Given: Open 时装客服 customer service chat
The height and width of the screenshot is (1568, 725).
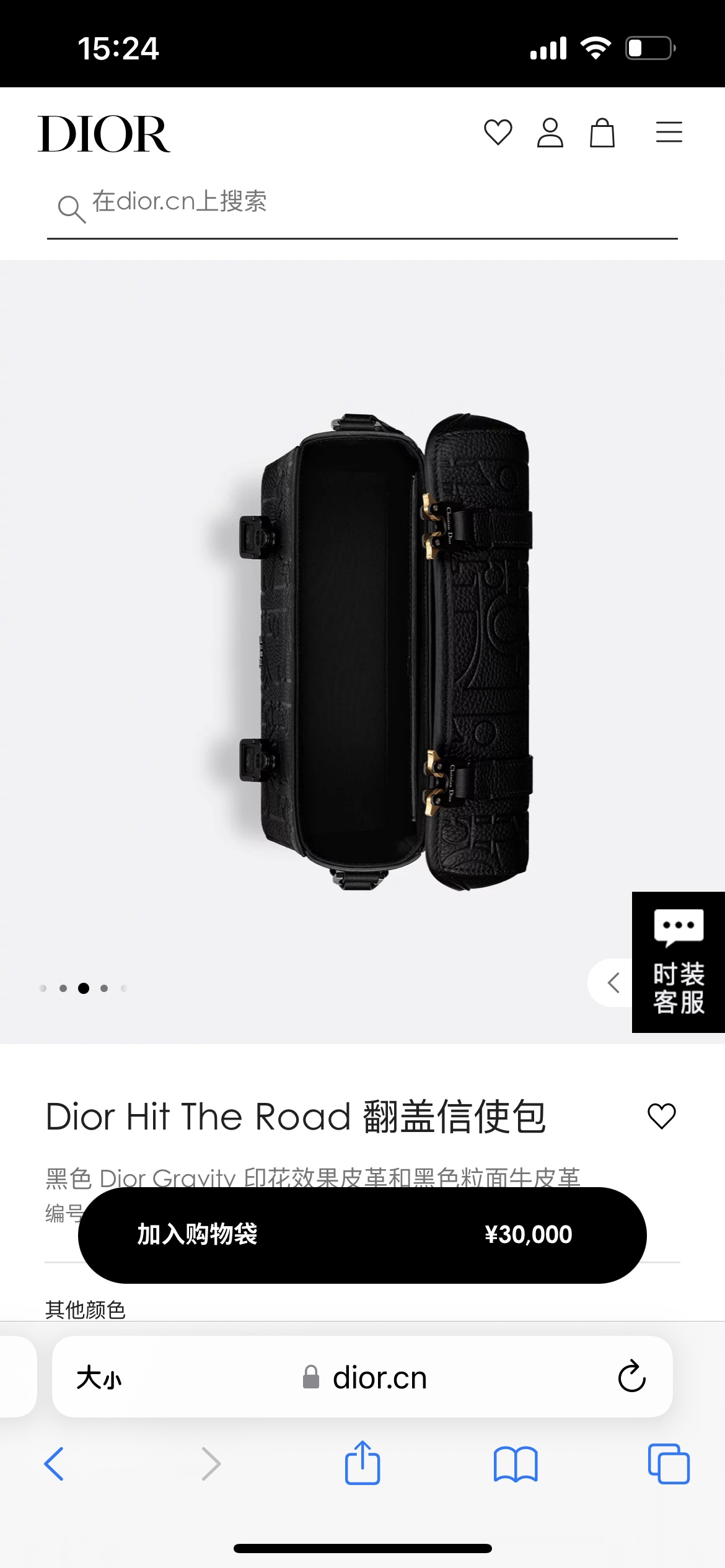Looking at the screenshot, I should click(x=679, y=962).
